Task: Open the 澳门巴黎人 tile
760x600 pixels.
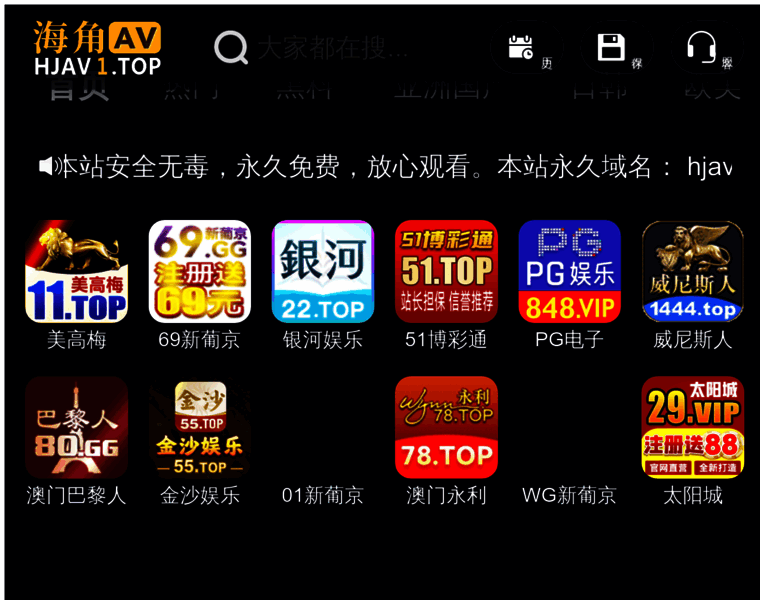Action: 76,428
